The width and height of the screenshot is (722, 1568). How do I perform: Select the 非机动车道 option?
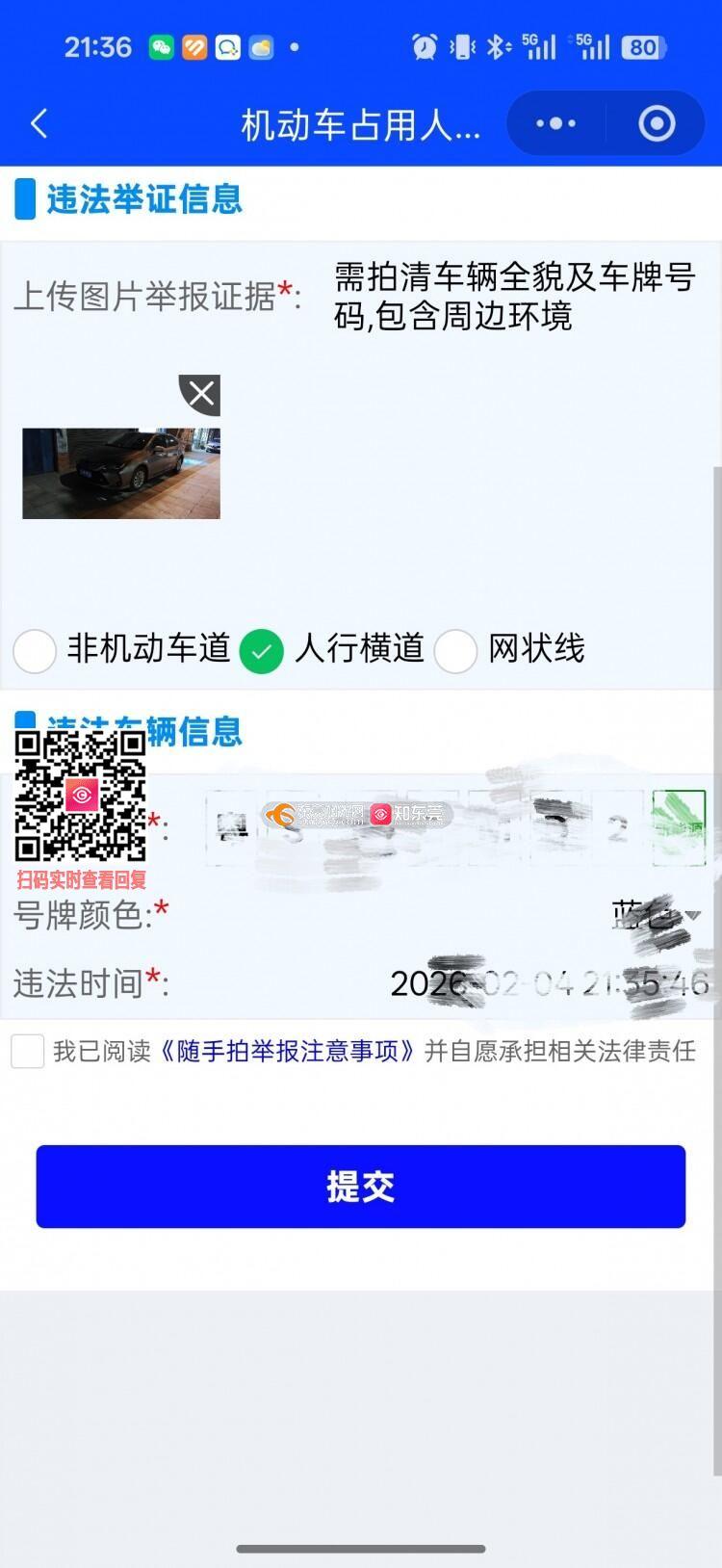click(35, 651)
